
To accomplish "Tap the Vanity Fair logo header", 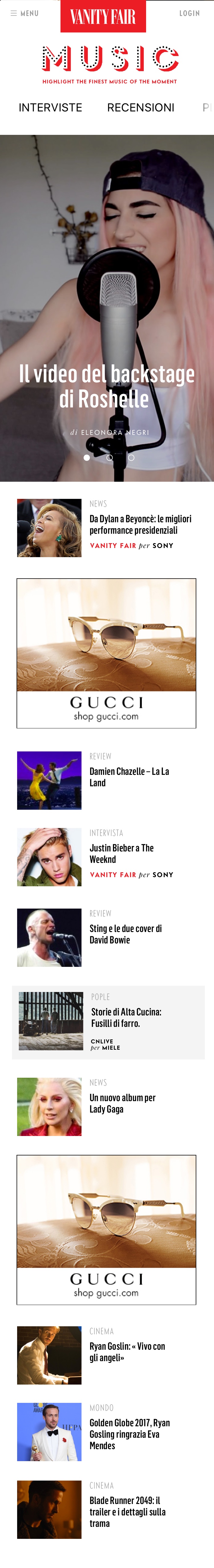I will 103,17.
